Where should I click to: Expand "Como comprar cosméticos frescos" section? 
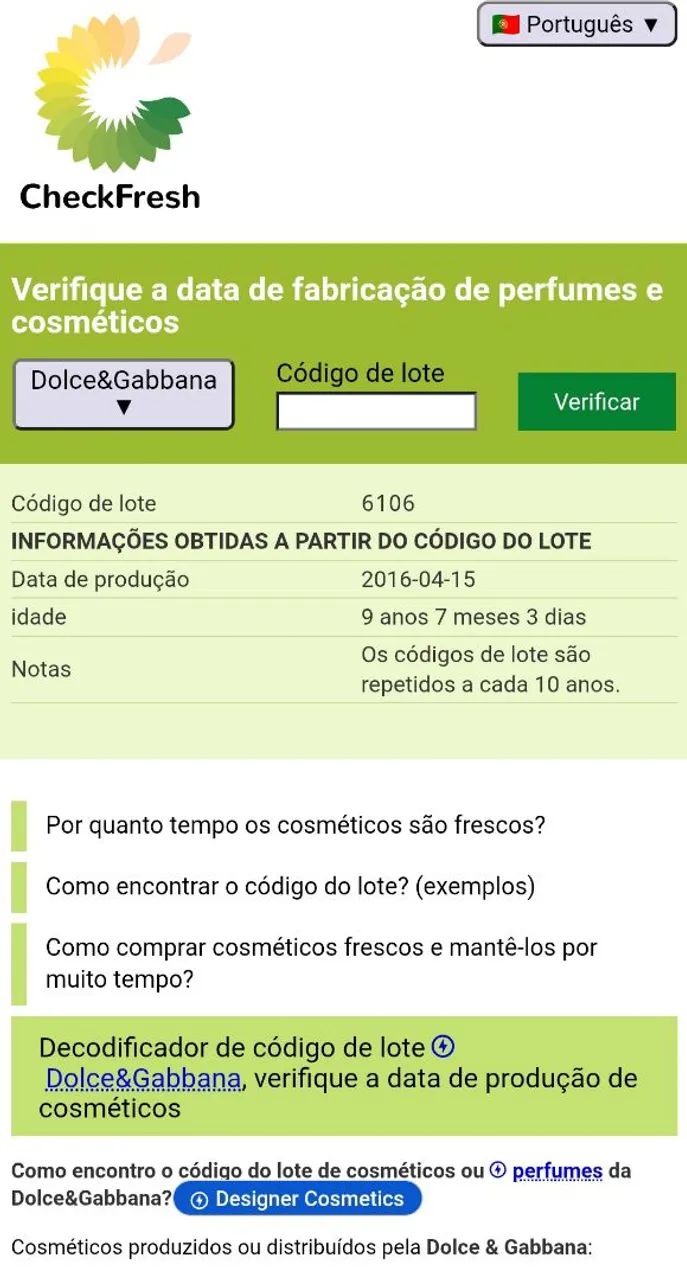(x=321, y=963)
